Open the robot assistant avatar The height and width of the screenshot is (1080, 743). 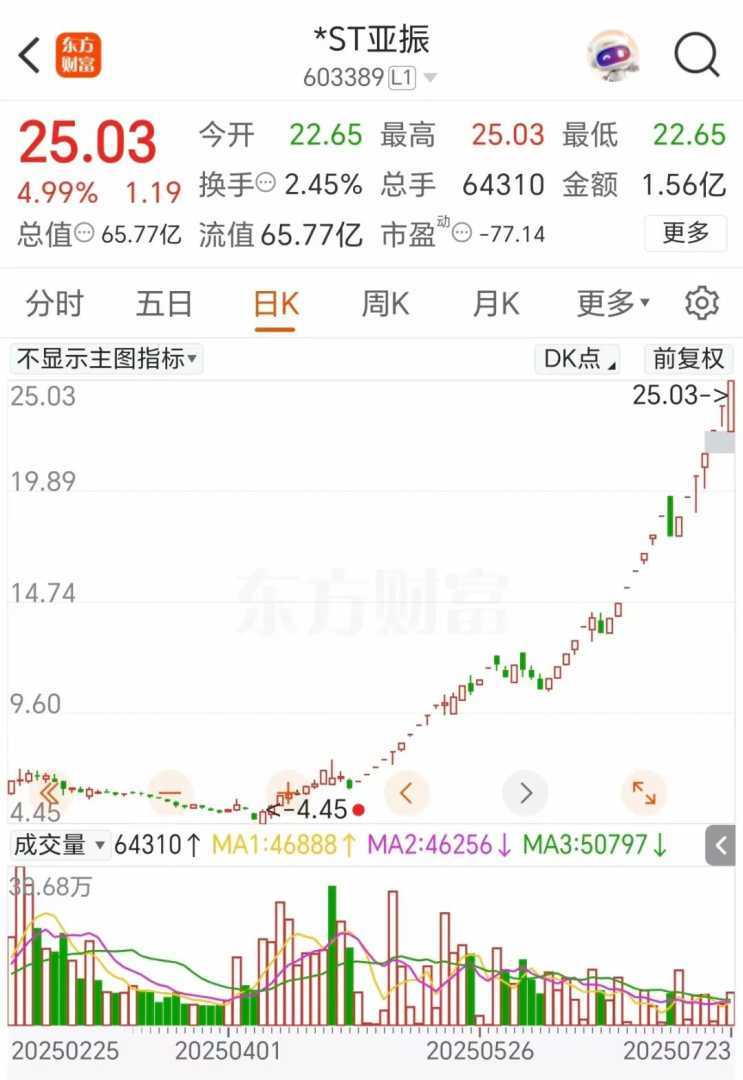click(612, 55)
